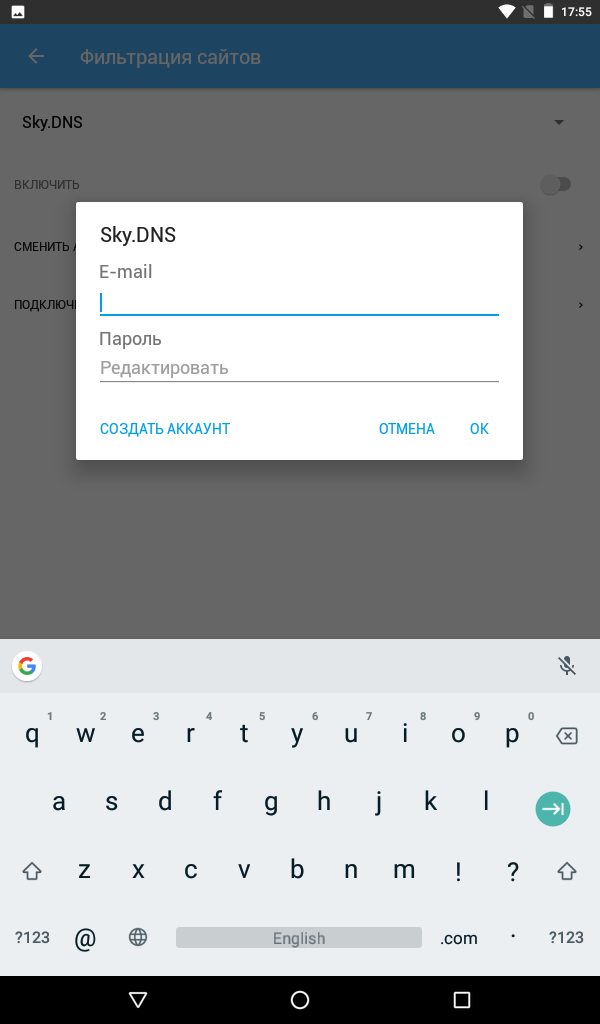
Task: Tap the keyboard's voice input microphone
Action: (567, 665)
